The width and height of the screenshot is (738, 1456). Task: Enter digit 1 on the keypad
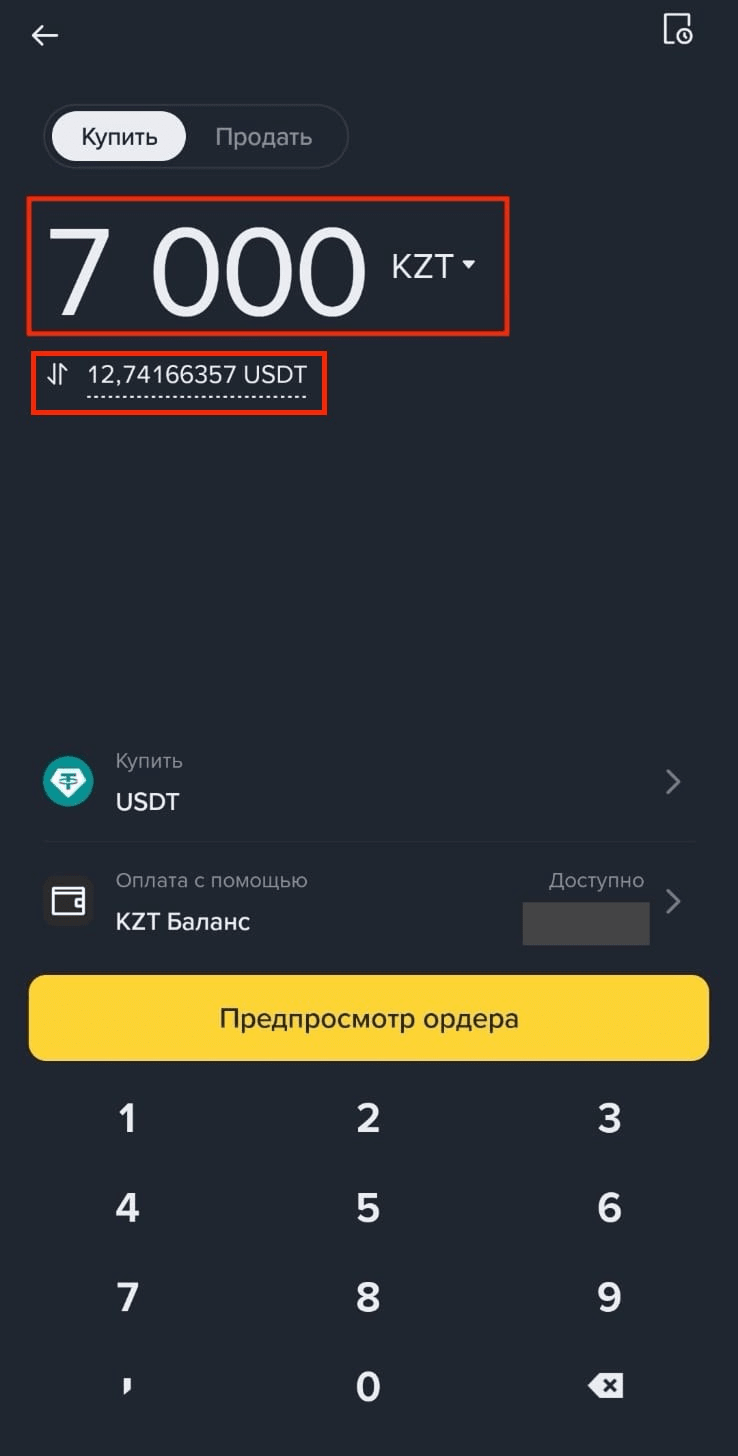pos(127,1118)
